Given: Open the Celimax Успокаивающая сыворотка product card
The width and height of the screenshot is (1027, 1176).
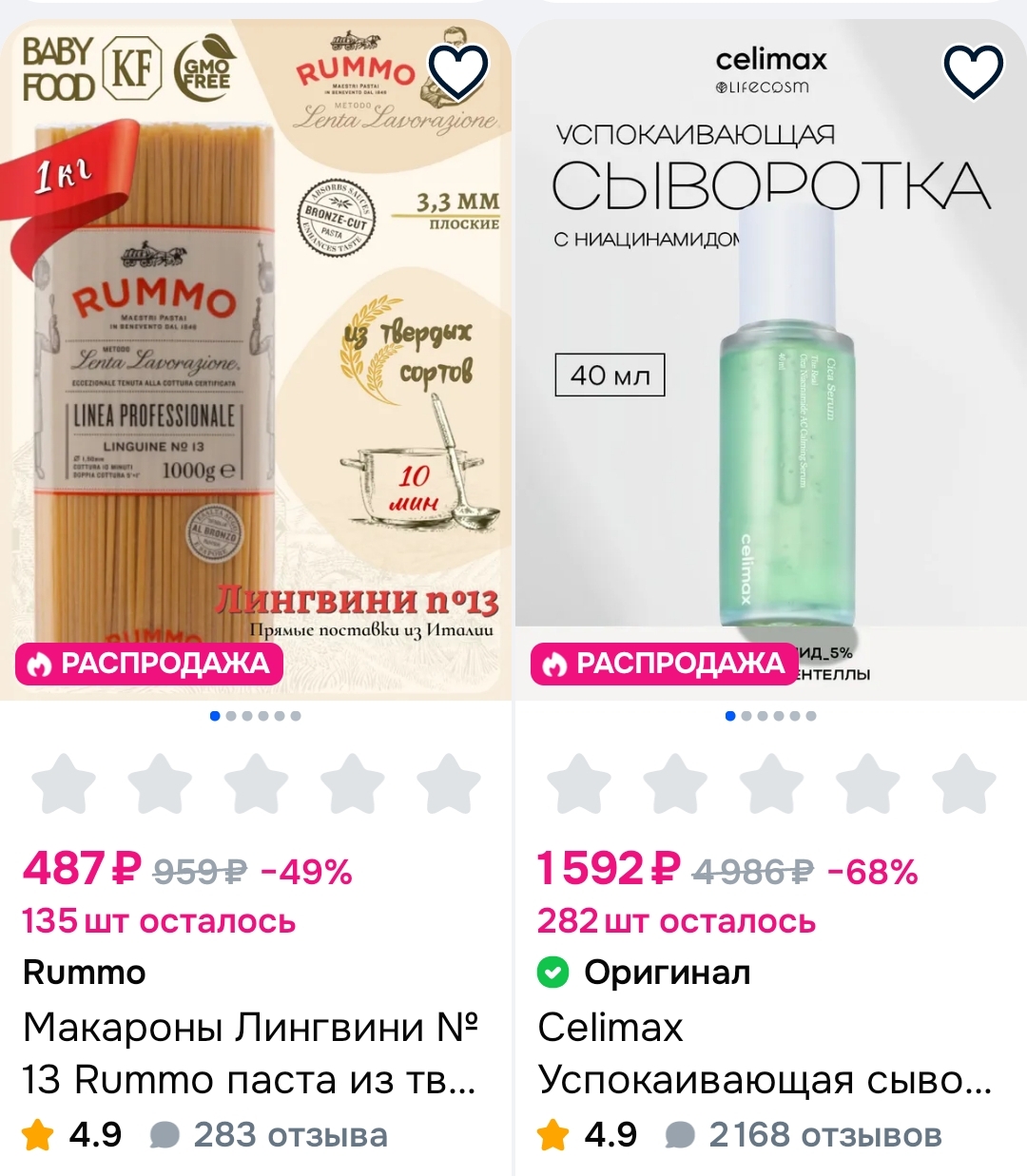Looking at the screenshot, I should [x=765, y=1053].
